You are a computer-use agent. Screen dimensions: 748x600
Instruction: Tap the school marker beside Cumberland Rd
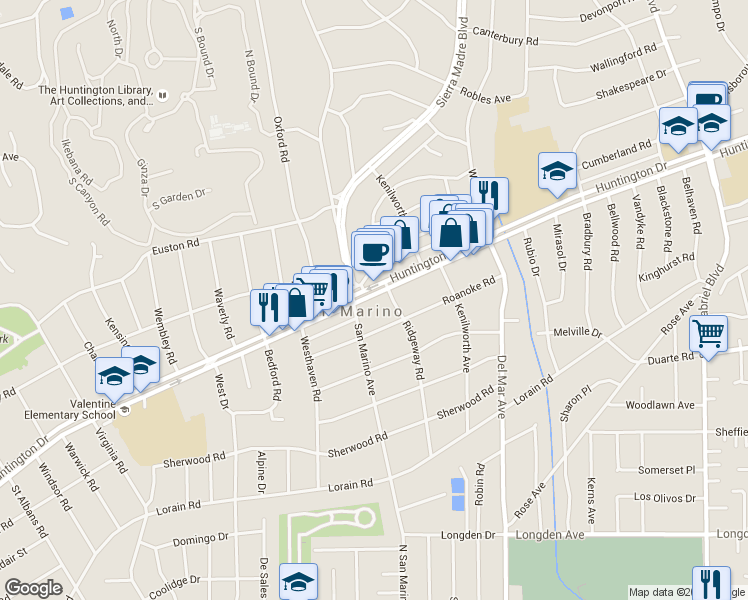[x=557, y=174]
